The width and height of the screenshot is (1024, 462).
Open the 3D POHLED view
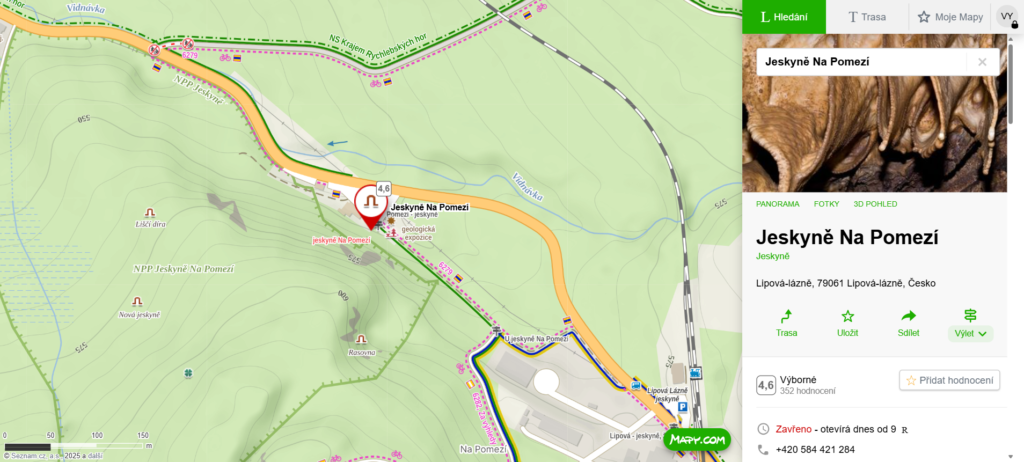875,204
